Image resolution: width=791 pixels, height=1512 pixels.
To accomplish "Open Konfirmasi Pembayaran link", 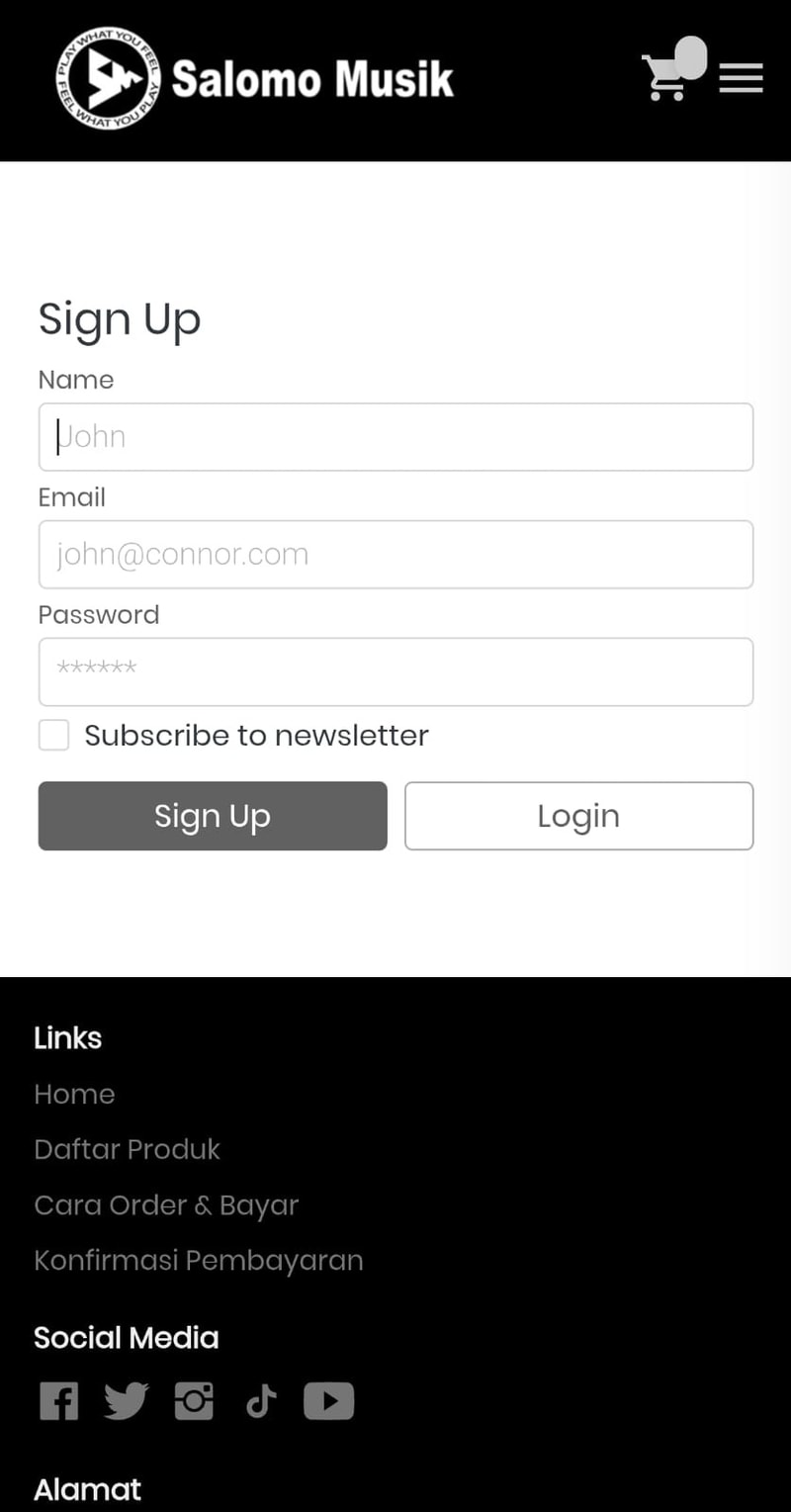I will click(199, 1261).
